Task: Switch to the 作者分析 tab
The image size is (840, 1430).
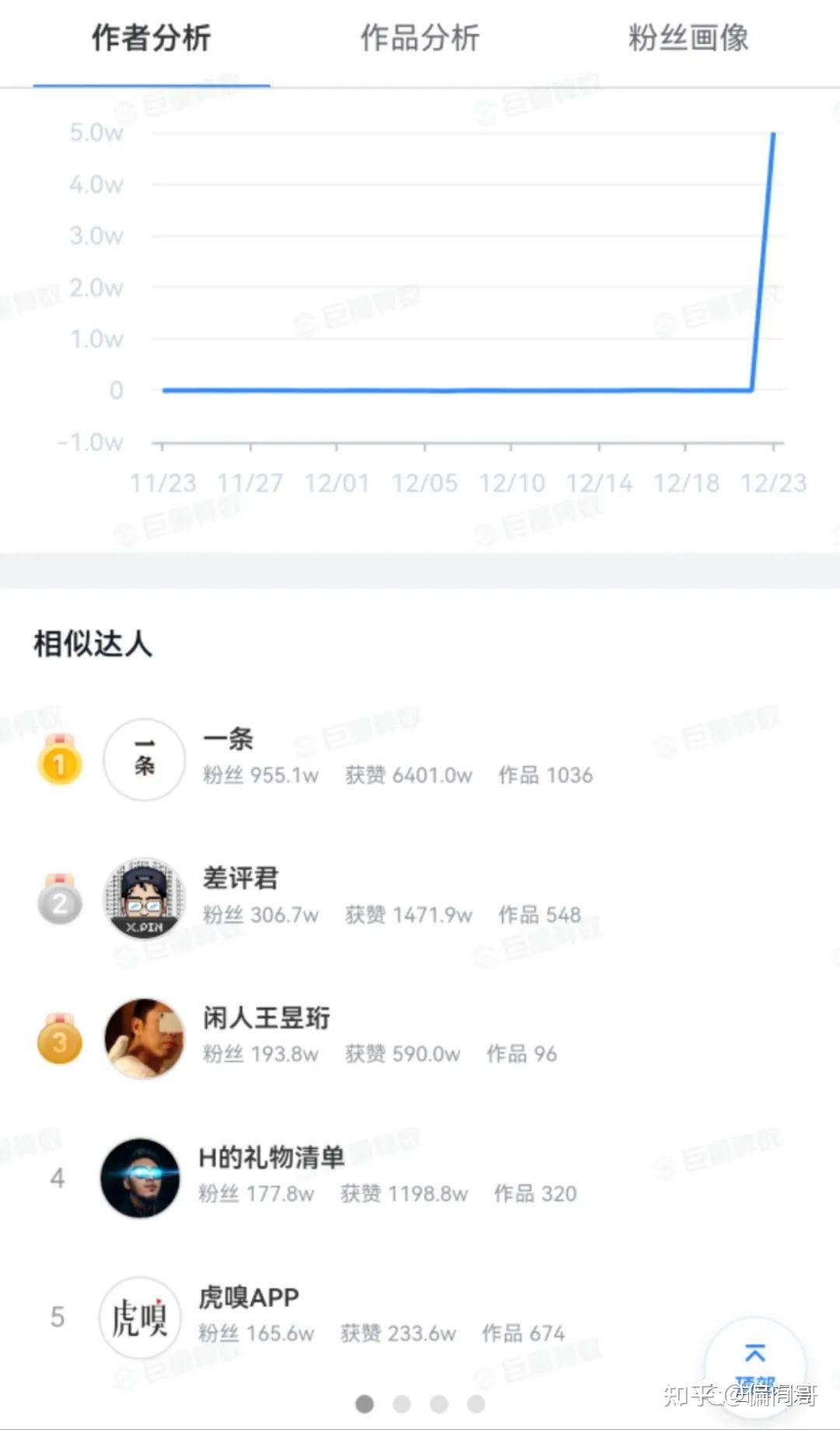Action: click(x=151, y=39)
